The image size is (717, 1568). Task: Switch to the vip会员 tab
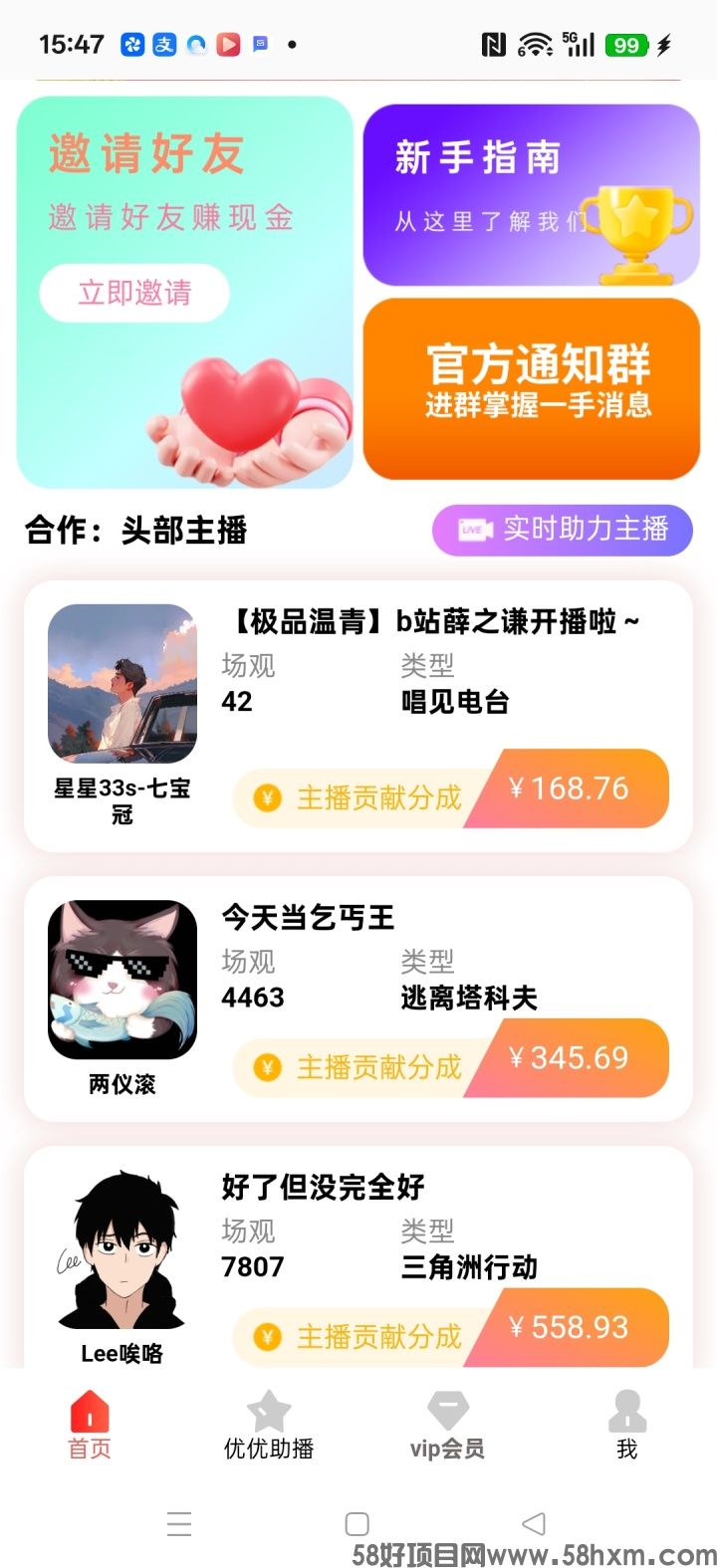click(x=447, y=1427)
